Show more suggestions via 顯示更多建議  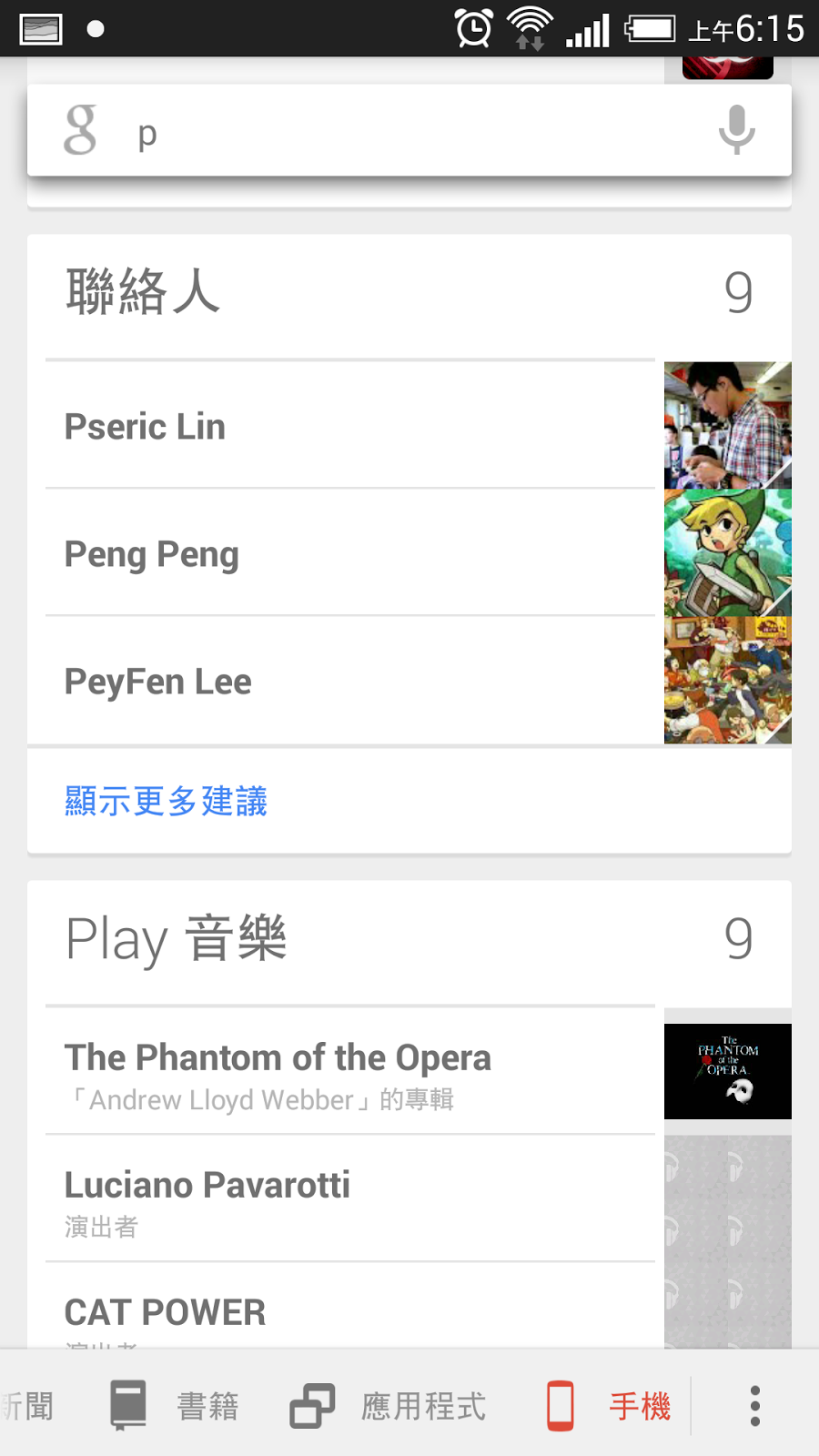pyautogui.click(x=167, y=801)
